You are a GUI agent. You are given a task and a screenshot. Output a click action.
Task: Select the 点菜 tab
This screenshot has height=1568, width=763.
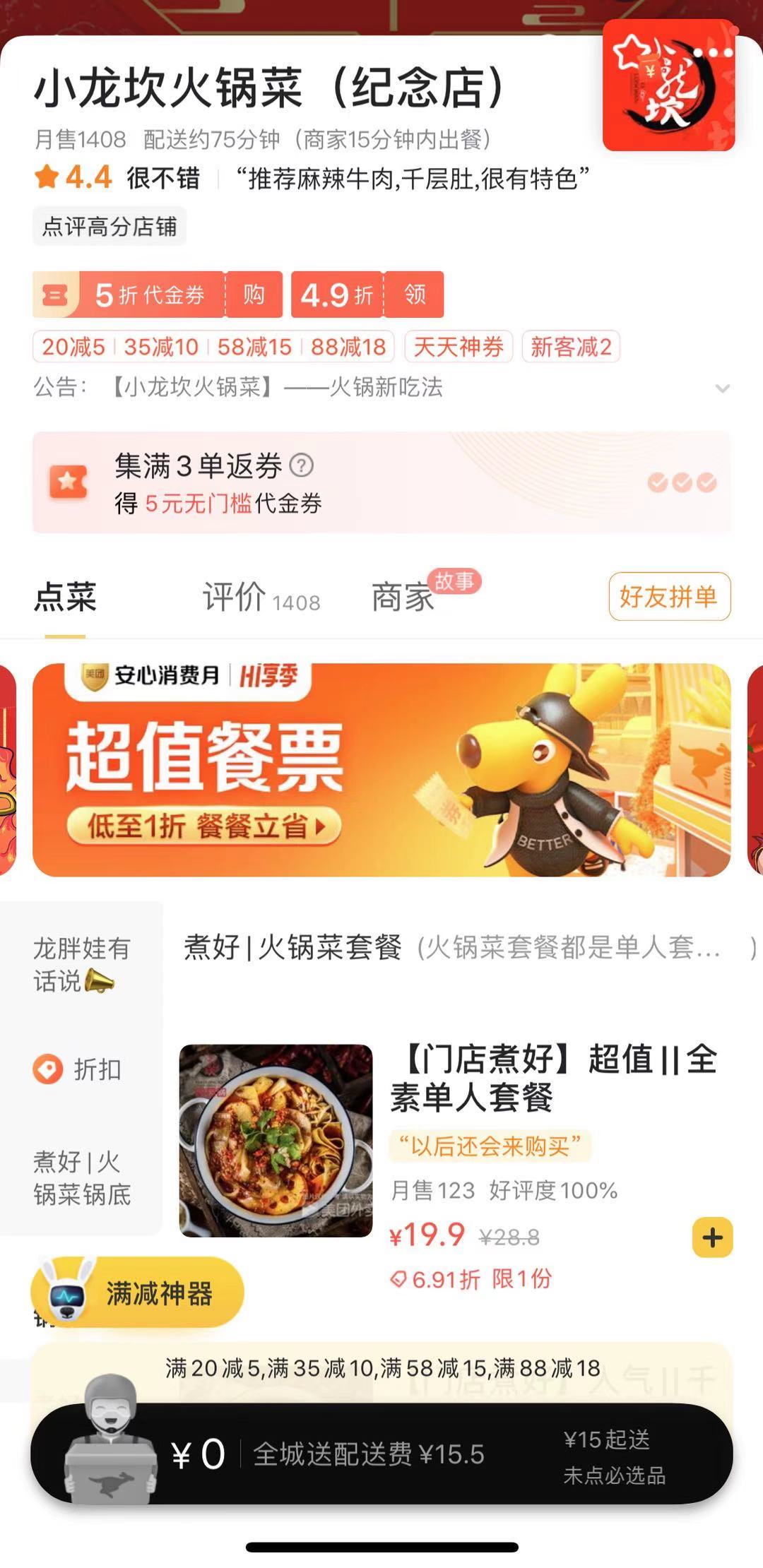(x=65, y=598)
